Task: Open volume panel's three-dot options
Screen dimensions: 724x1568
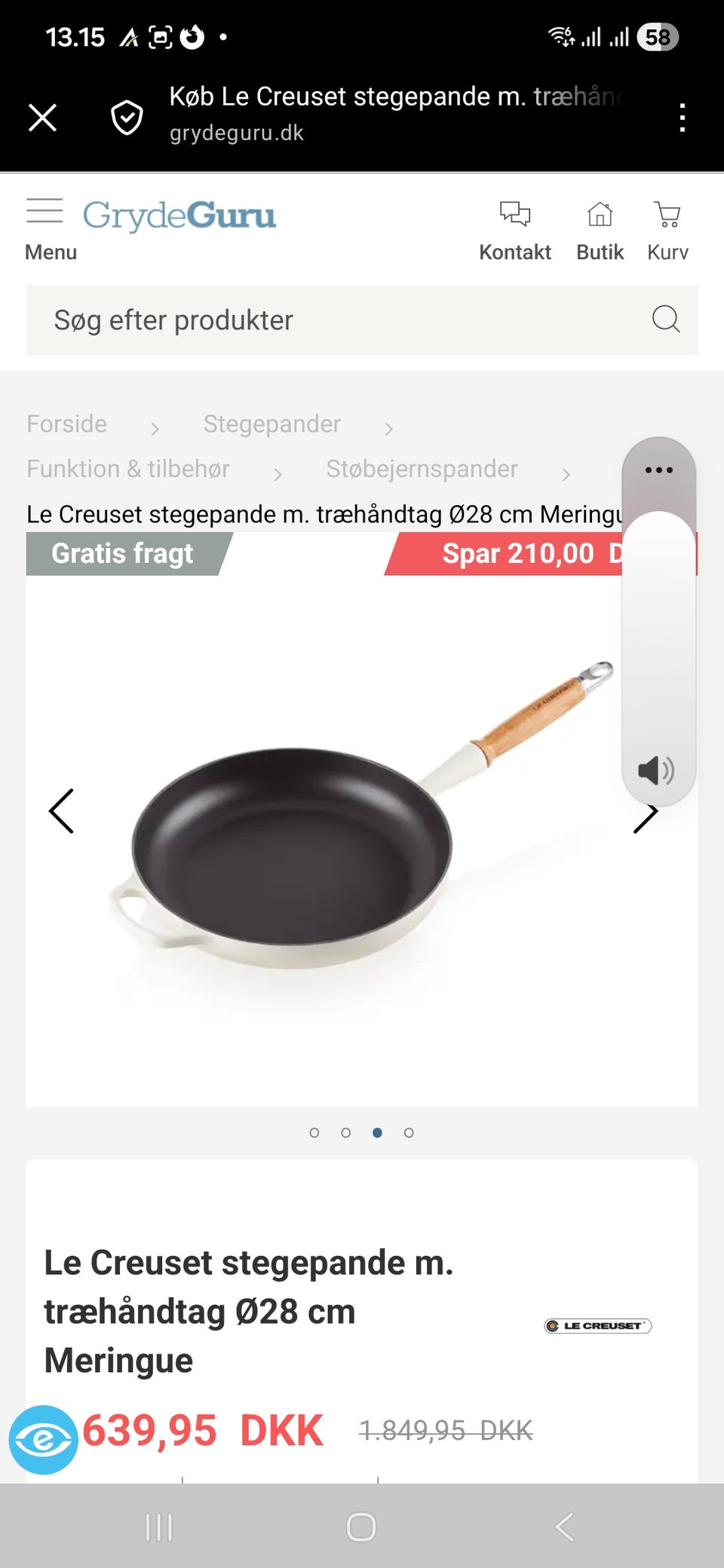Action: click(x=658, y=470)
